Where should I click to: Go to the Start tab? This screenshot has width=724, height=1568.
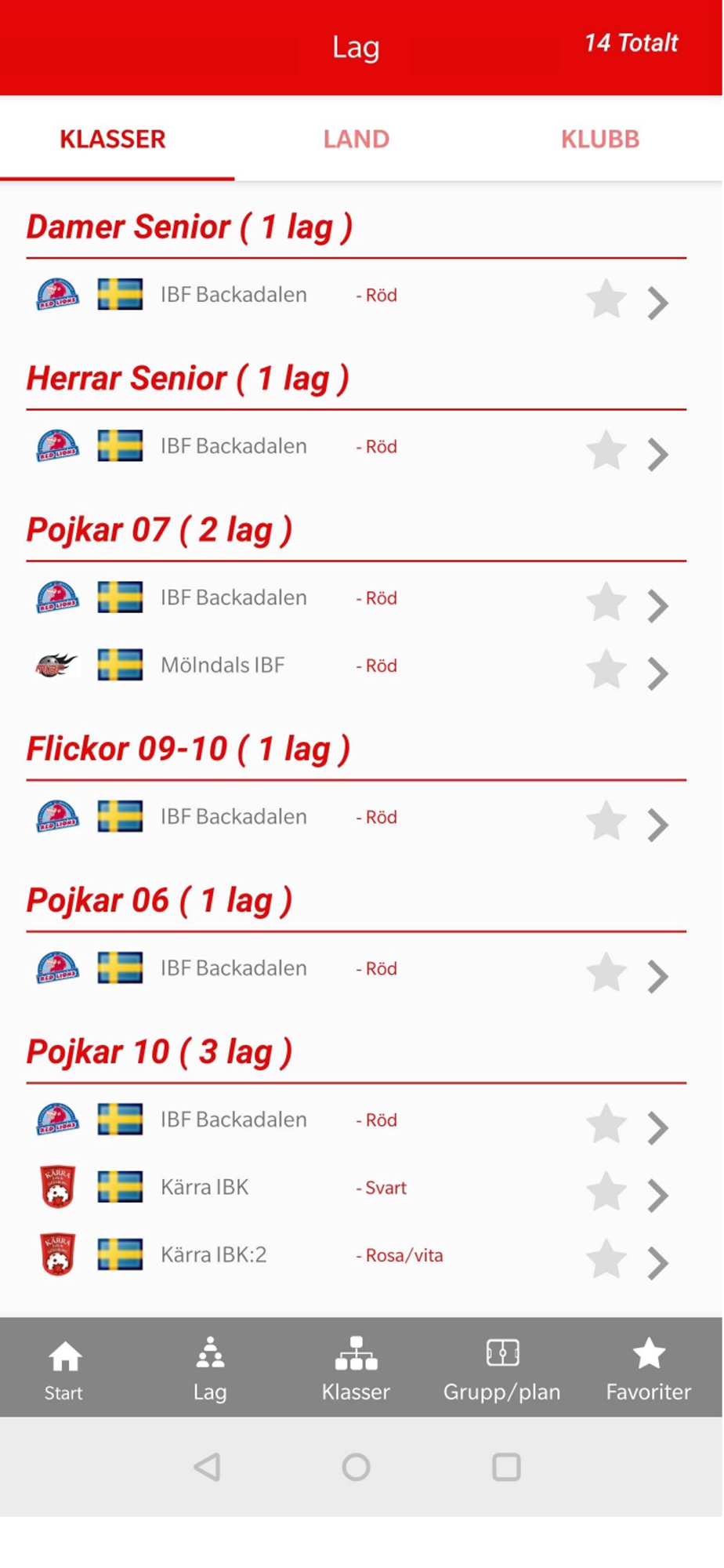click(x=64, y=1370)
